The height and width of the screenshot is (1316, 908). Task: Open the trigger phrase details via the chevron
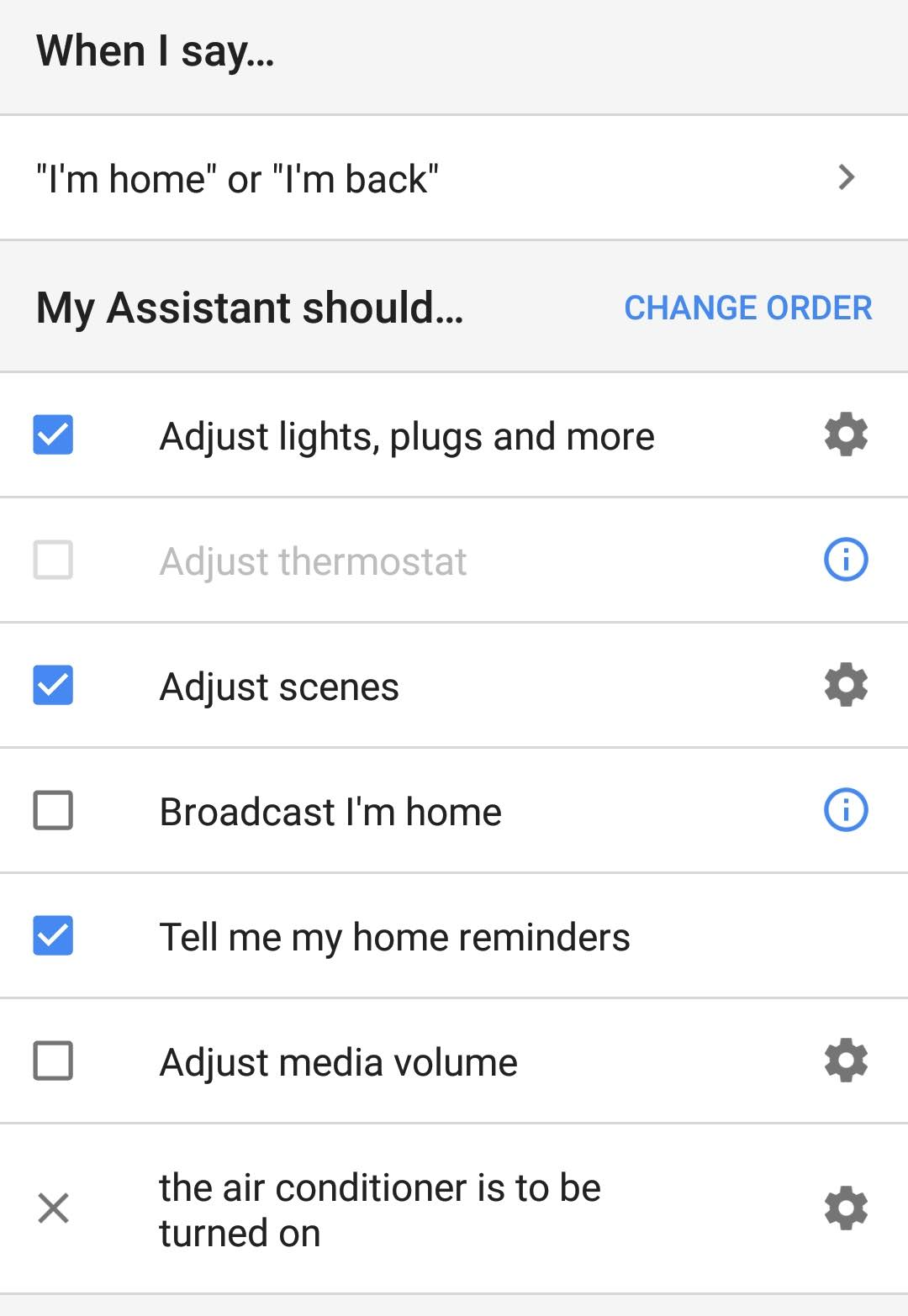(x=847, y=177)
